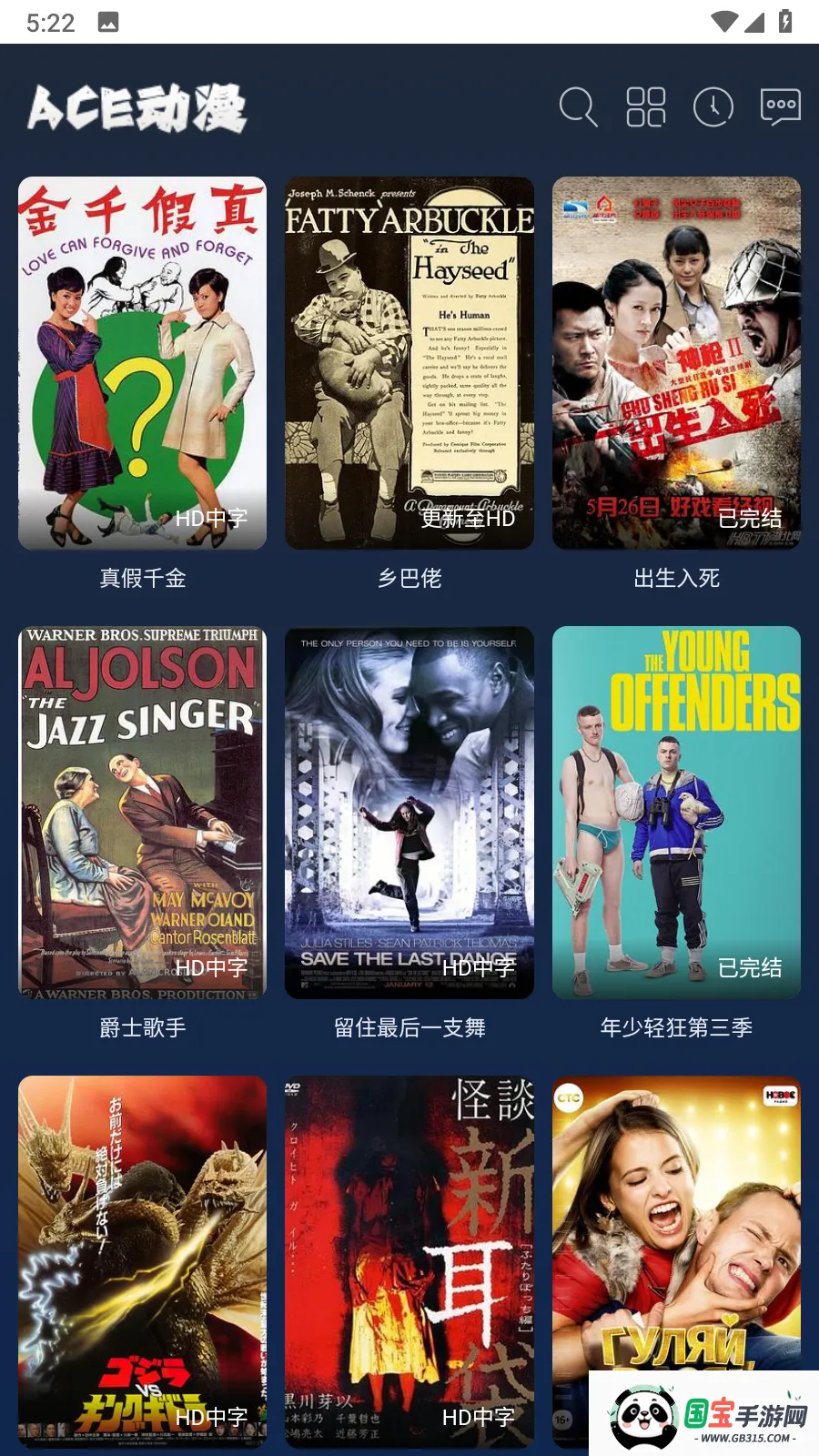Click the 已完结 badge on 出生入死
The height and width of the screenshot is (1456, 819).
(752, 521)
